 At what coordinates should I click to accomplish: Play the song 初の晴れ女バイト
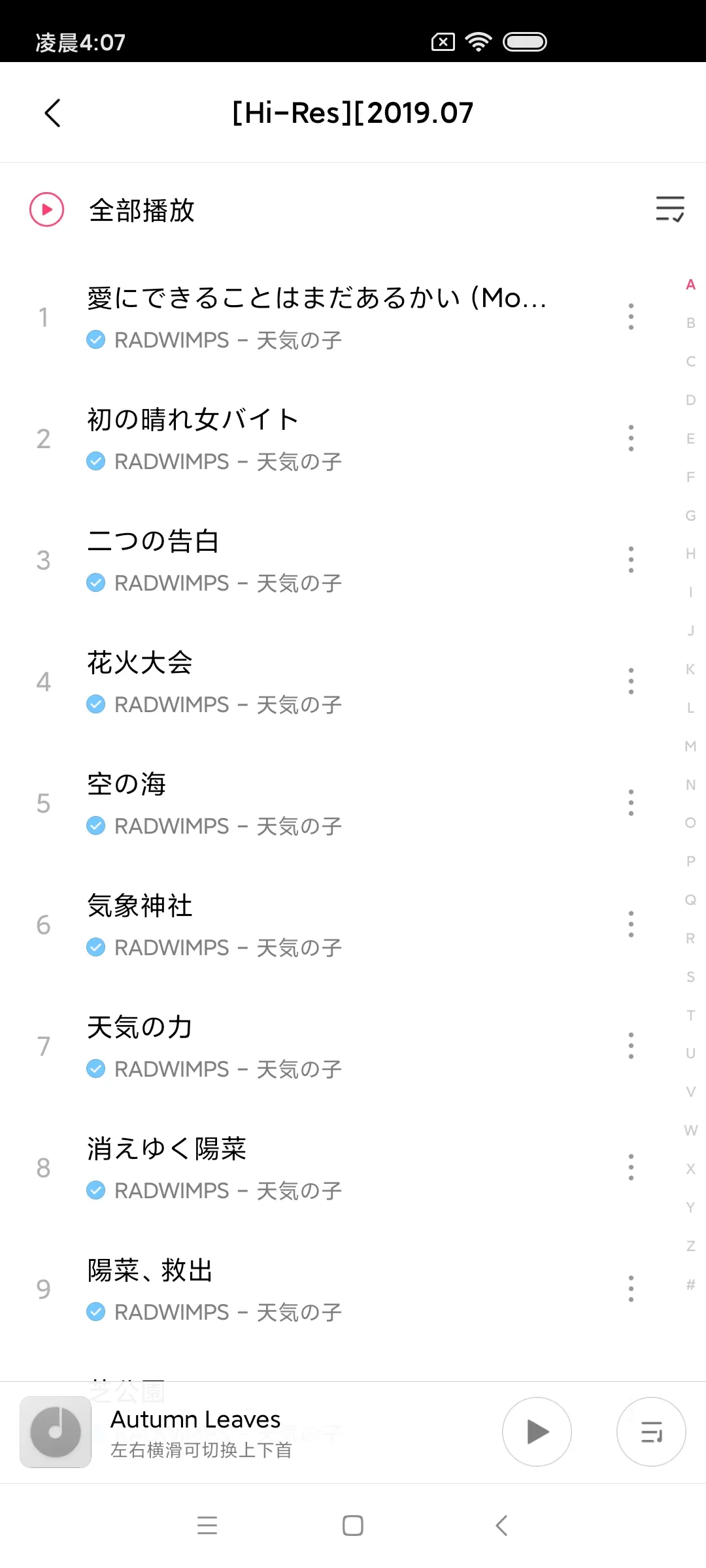coord(320,439)
